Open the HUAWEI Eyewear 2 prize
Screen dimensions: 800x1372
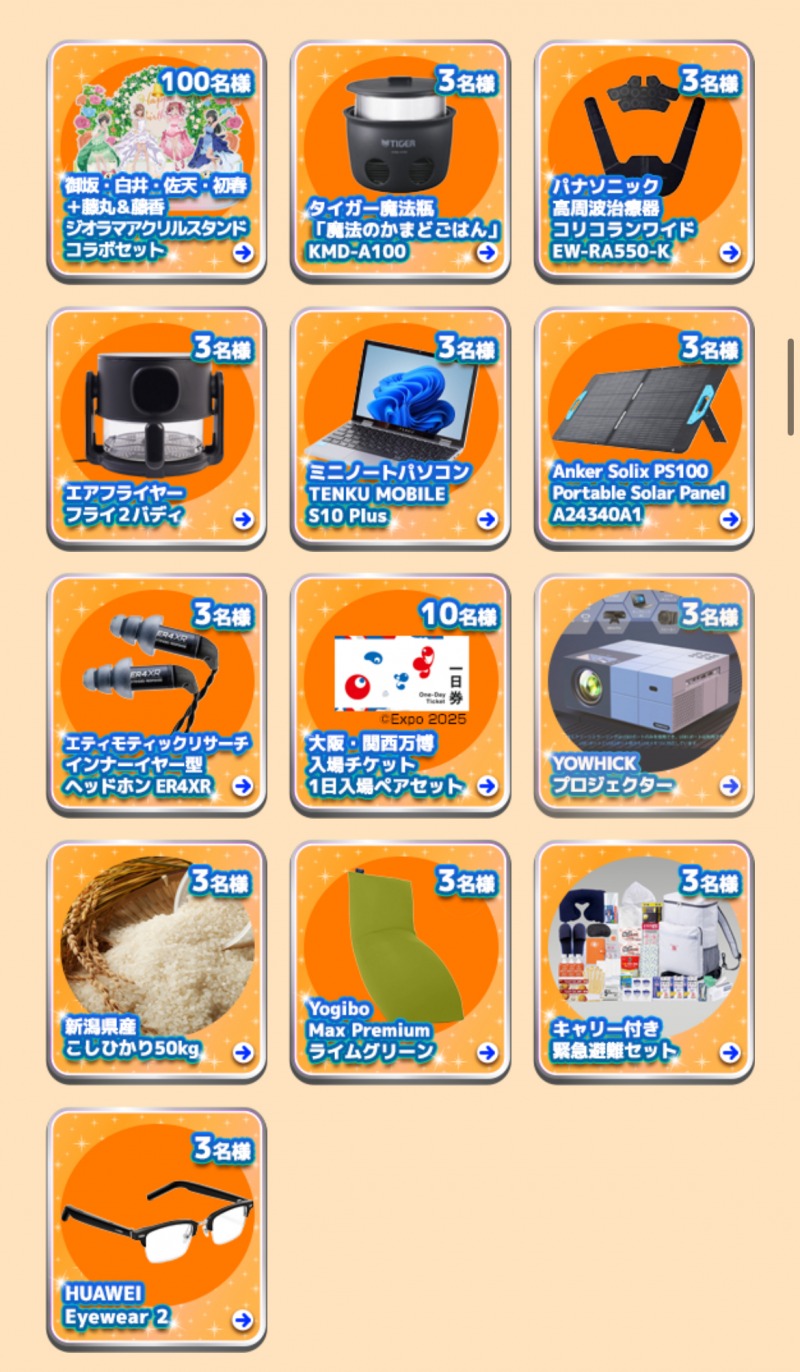pos(157,1229)
